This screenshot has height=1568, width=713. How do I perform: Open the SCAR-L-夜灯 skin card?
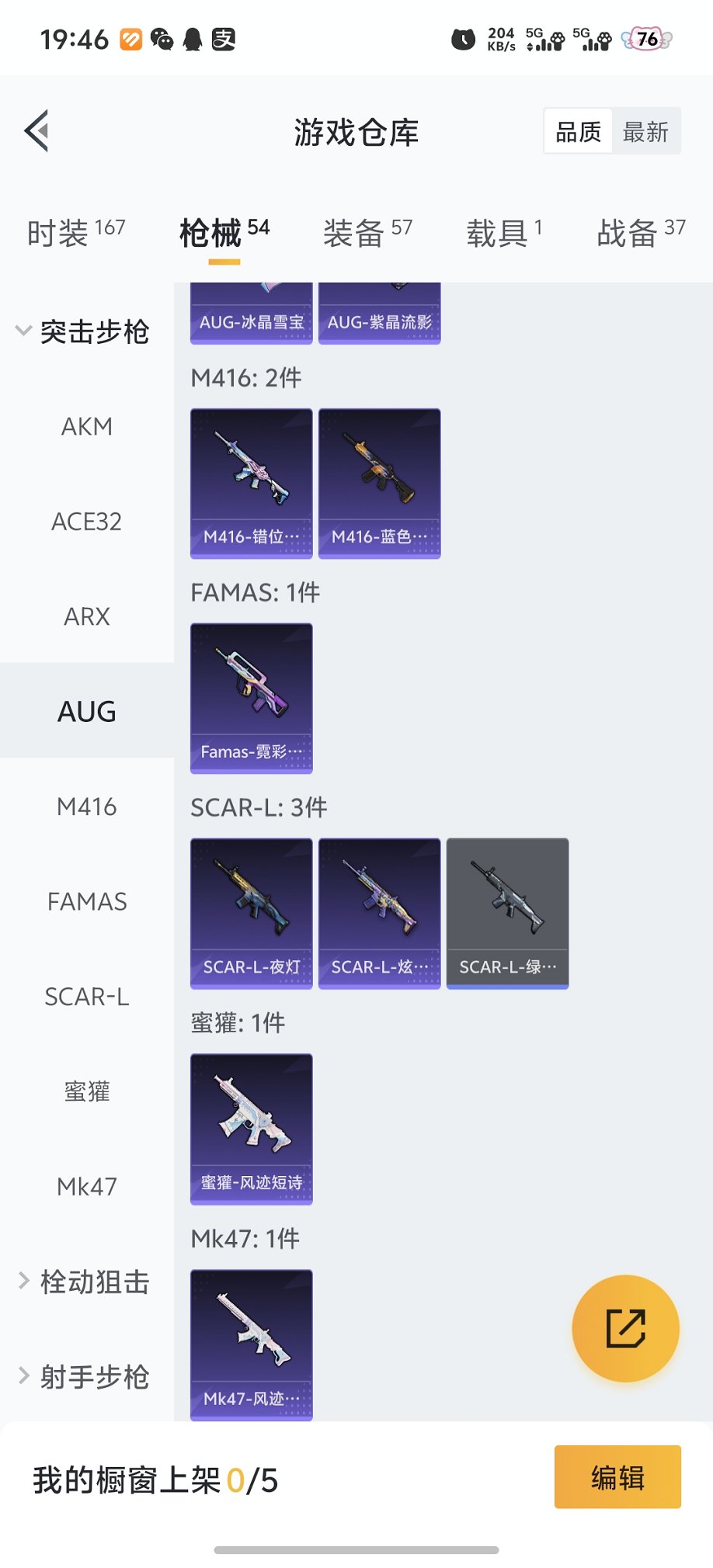coord(252,913)
